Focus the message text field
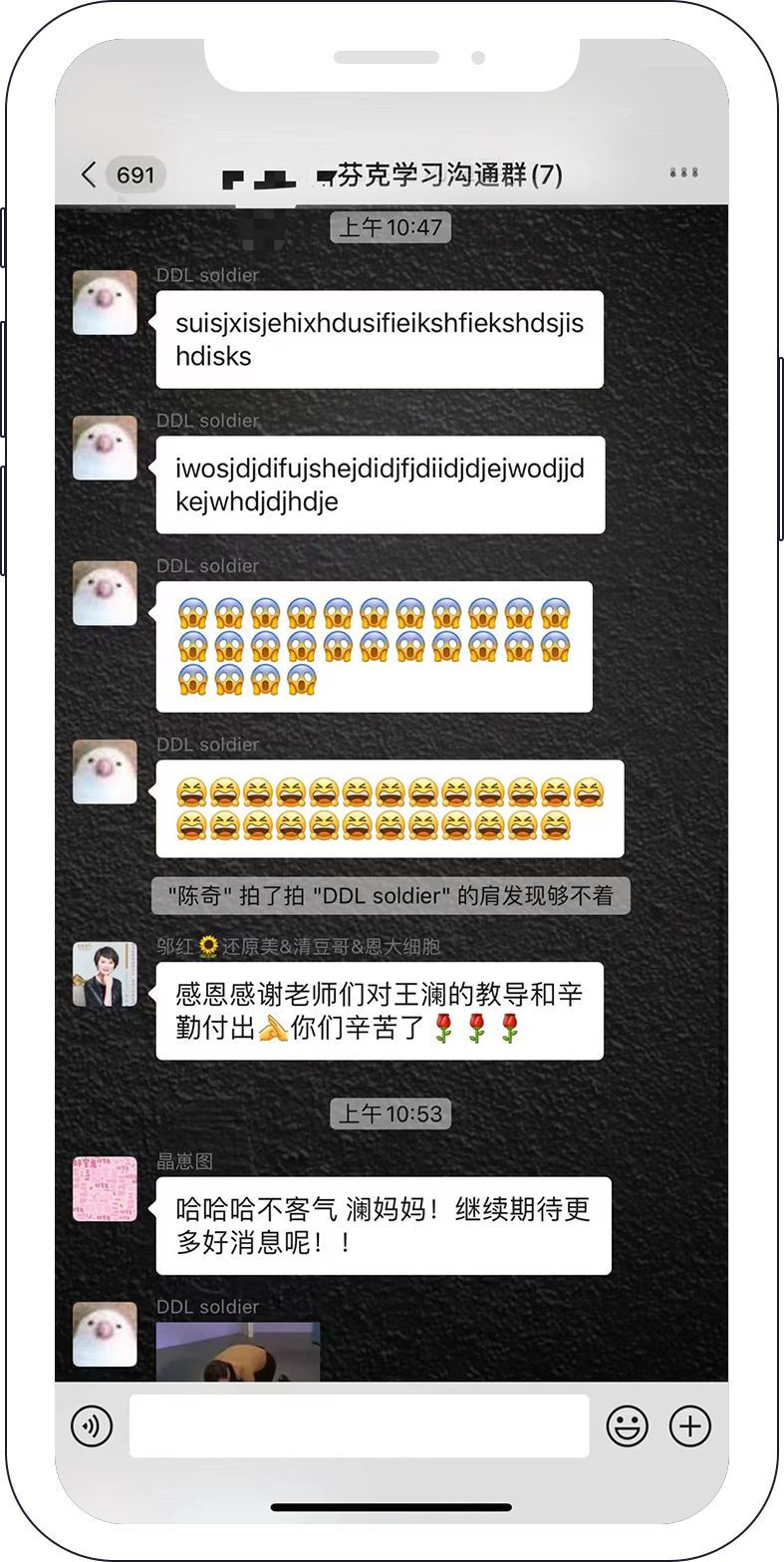784x1562 pixels. click(359, 1425)
